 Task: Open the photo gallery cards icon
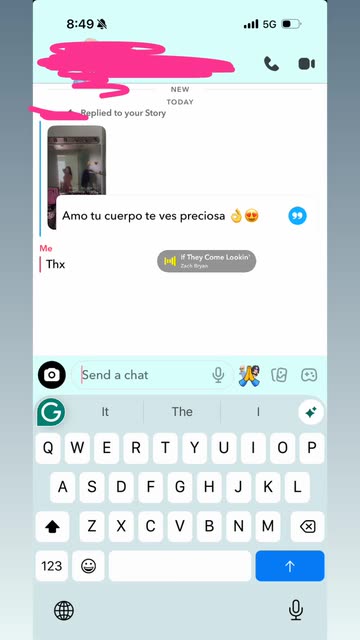click(279, 375)
